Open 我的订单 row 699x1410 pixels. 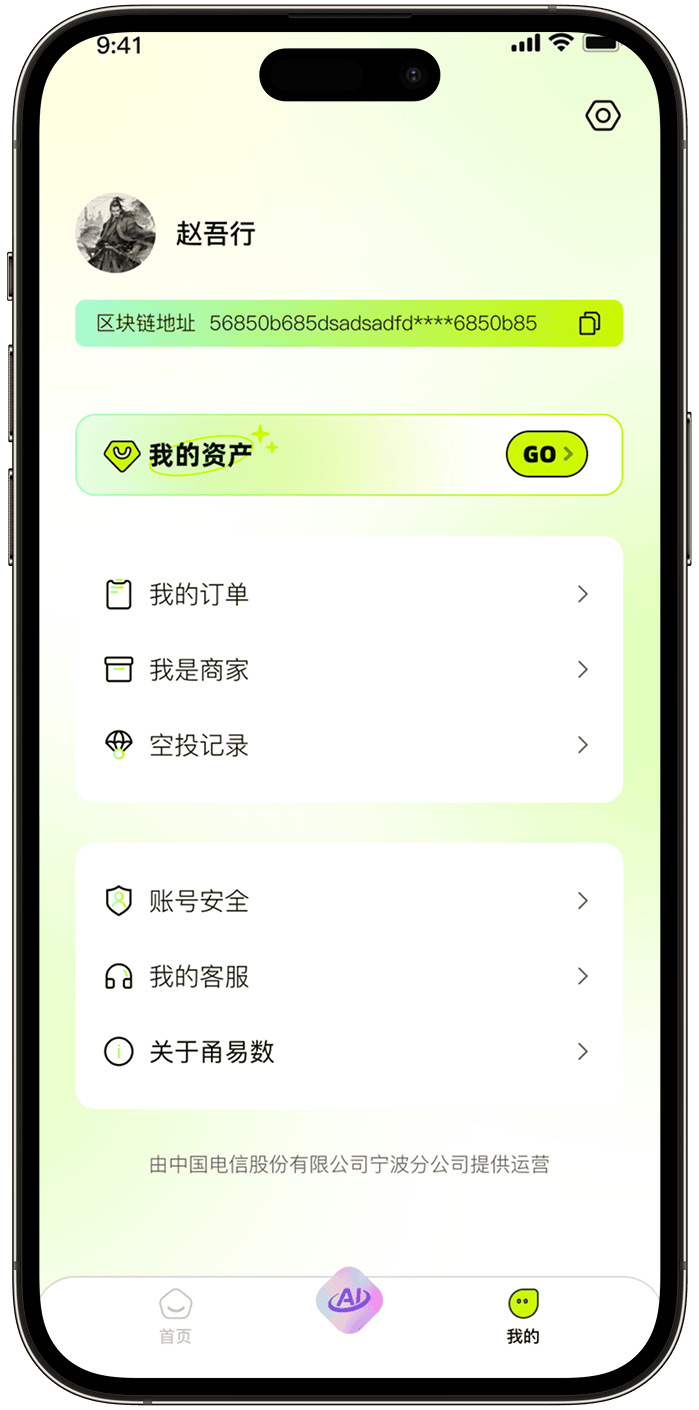coord(348,595)
